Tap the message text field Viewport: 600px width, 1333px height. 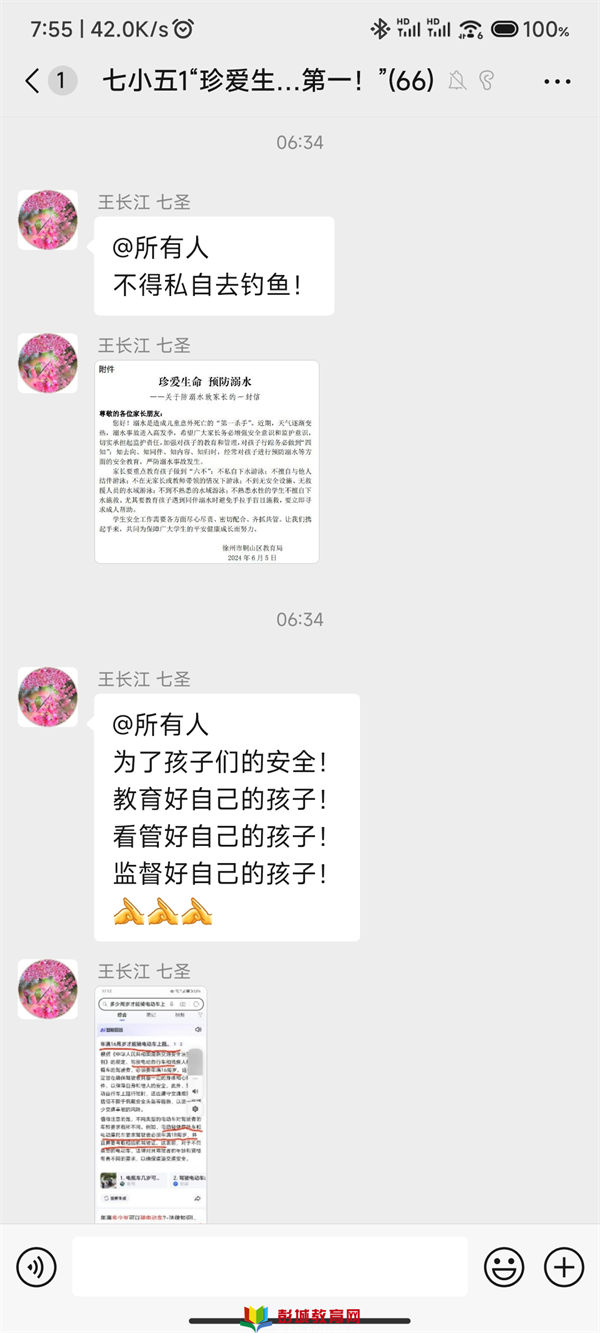click(x=269, y=1267)
